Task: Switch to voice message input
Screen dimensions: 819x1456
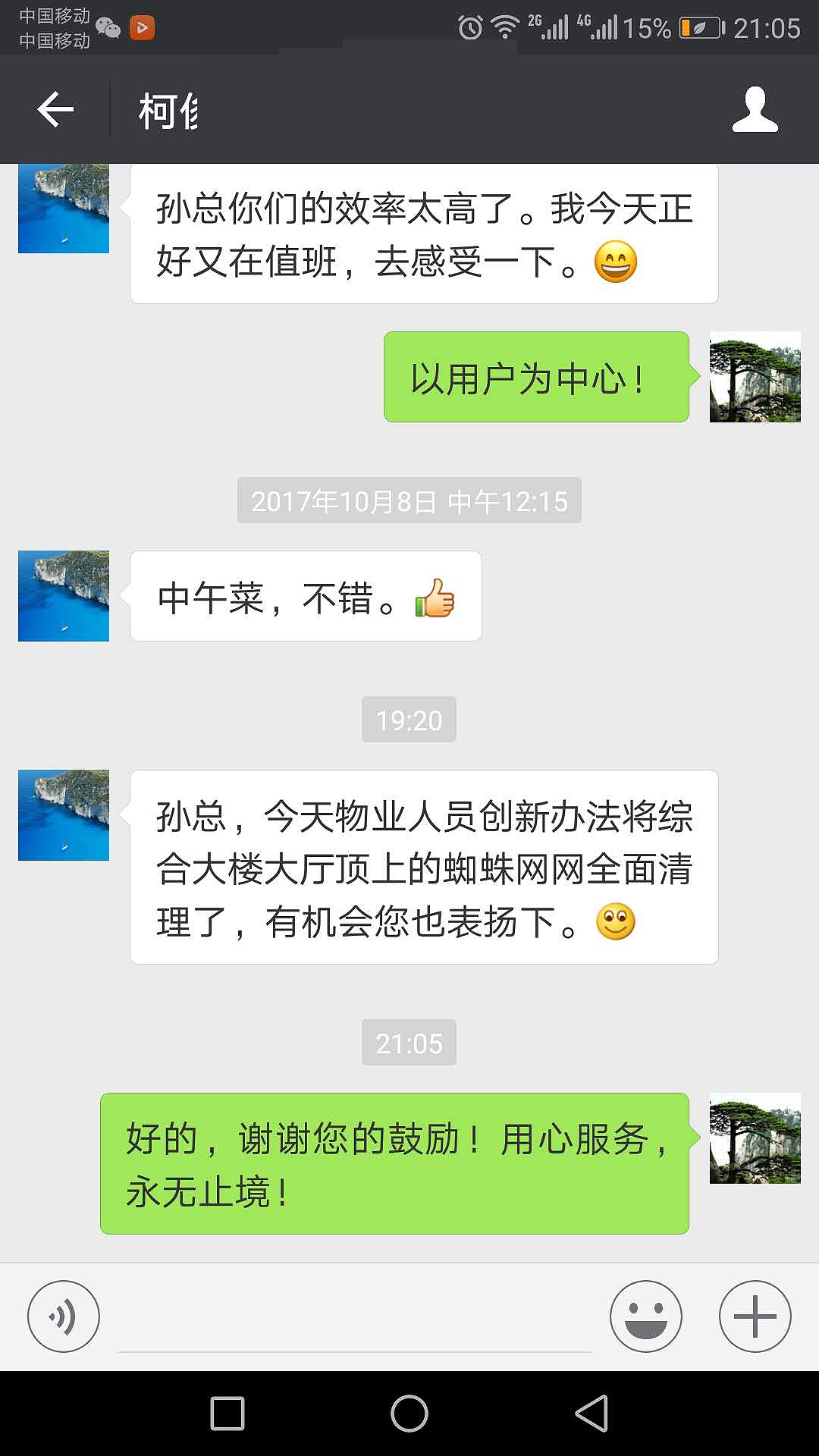Action: click(64, 1316)
